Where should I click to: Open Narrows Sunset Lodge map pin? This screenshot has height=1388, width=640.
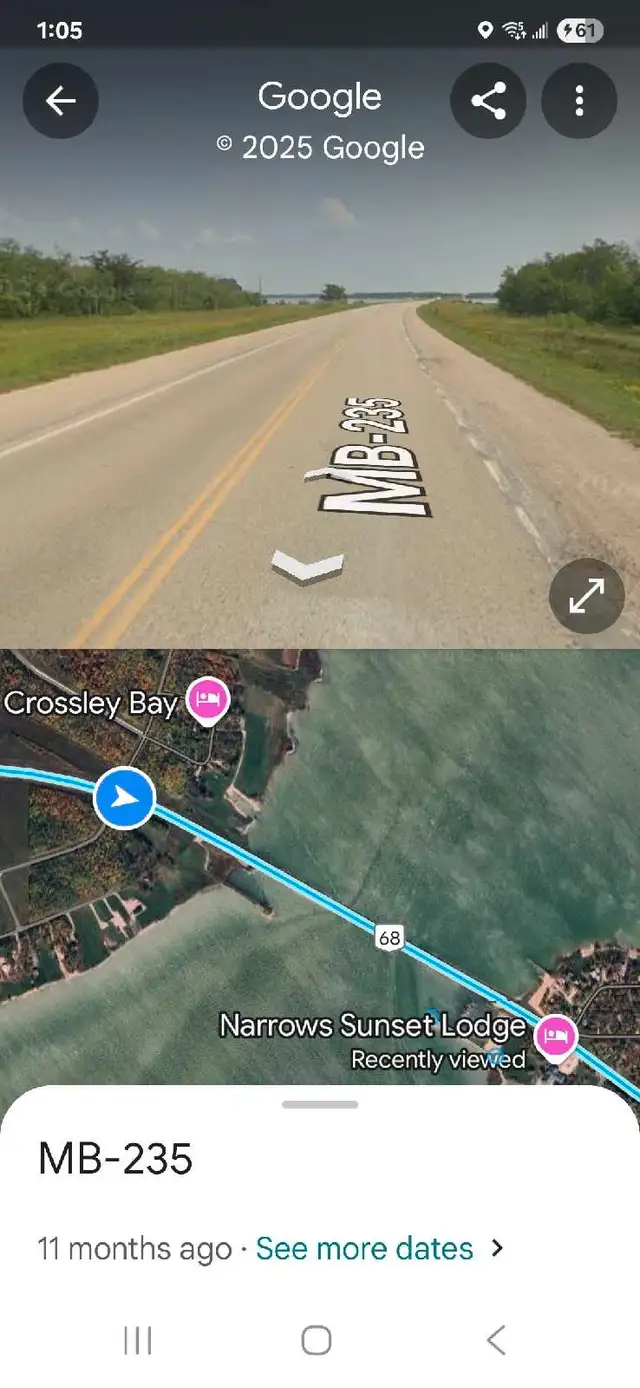pyautogui.click(x=555, y=1036)
